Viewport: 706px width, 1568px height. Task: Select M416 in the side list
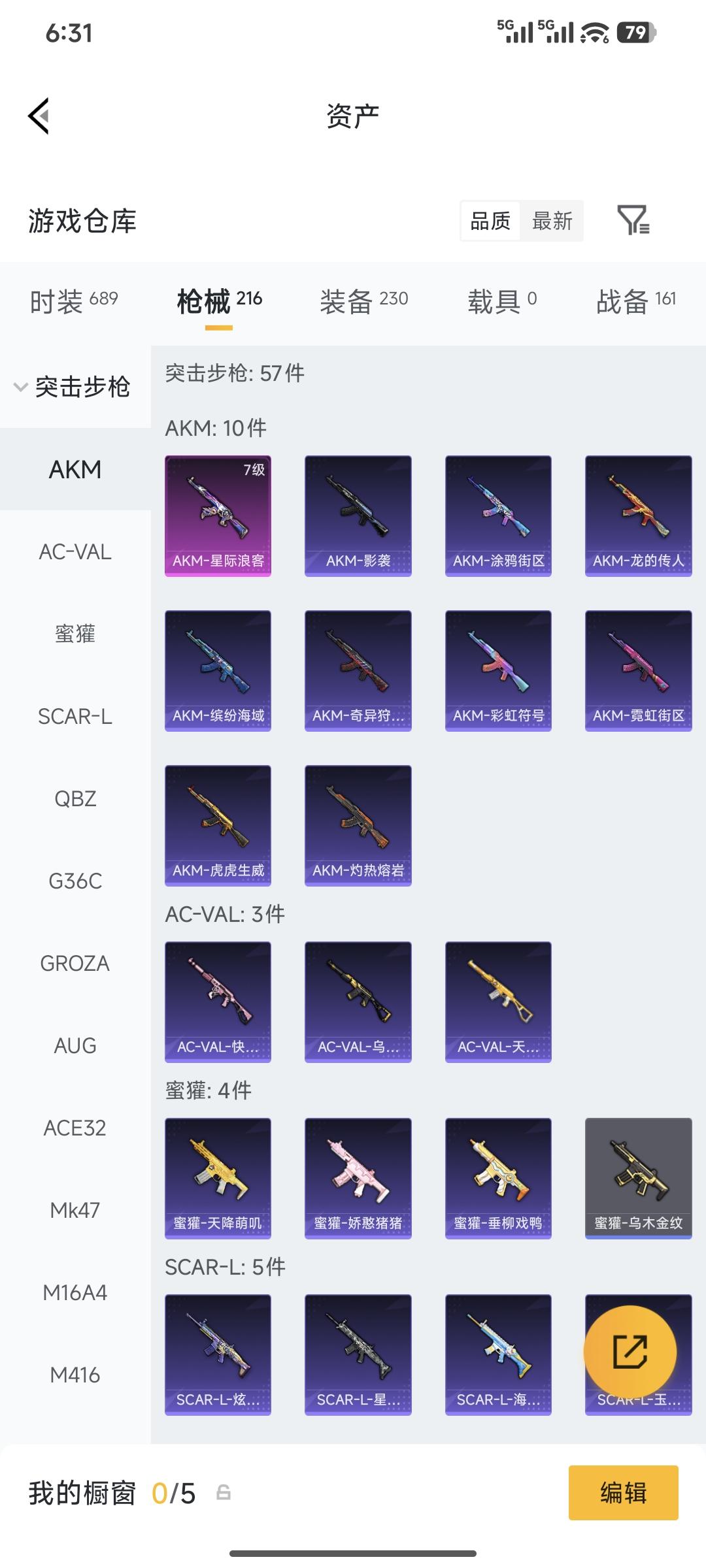75,1375
